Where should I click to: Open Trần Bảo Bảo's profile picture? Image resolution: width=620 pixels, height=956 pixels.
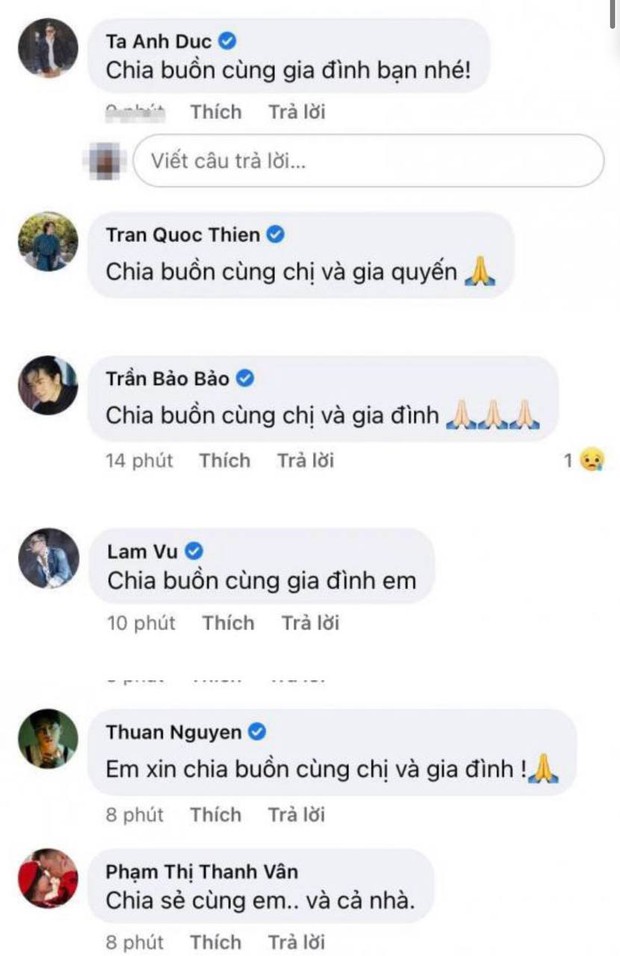(48, 384)
